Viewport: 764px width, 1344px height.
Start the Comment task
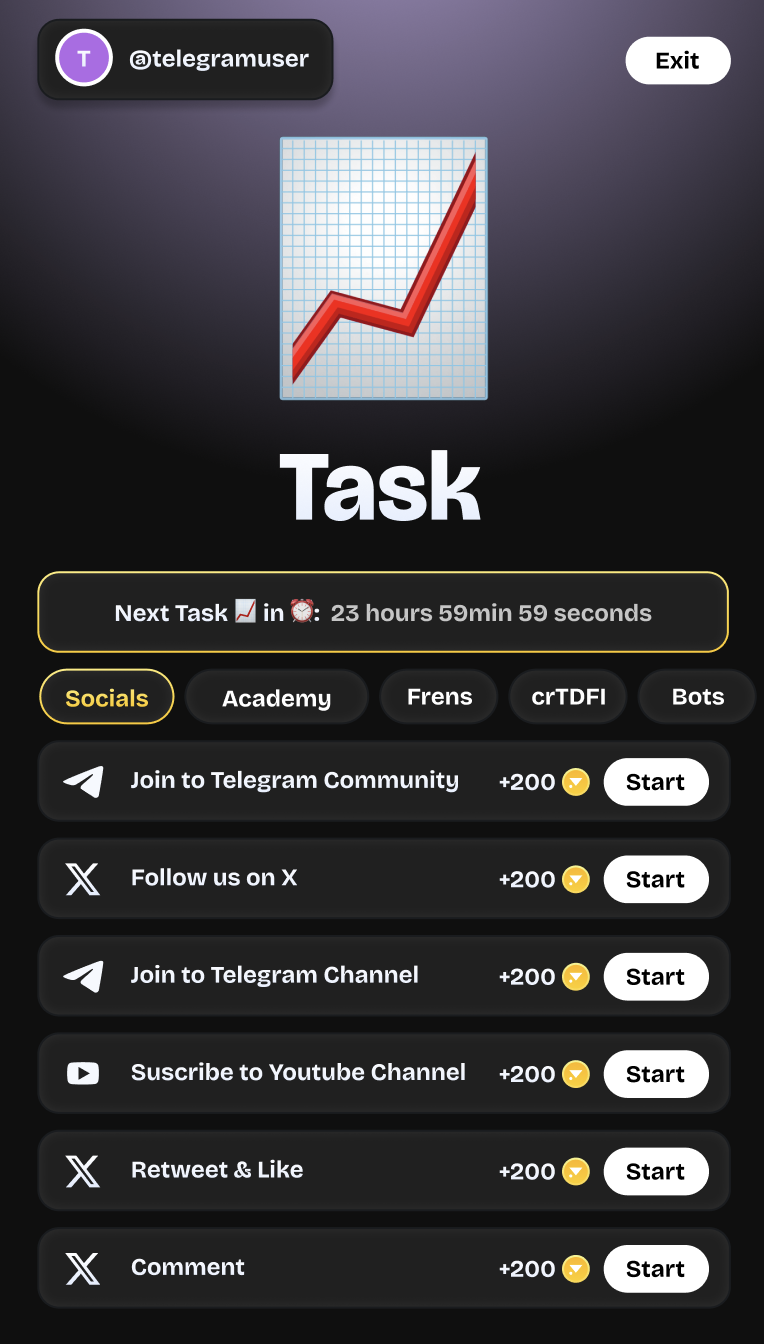pos(655,1269)
